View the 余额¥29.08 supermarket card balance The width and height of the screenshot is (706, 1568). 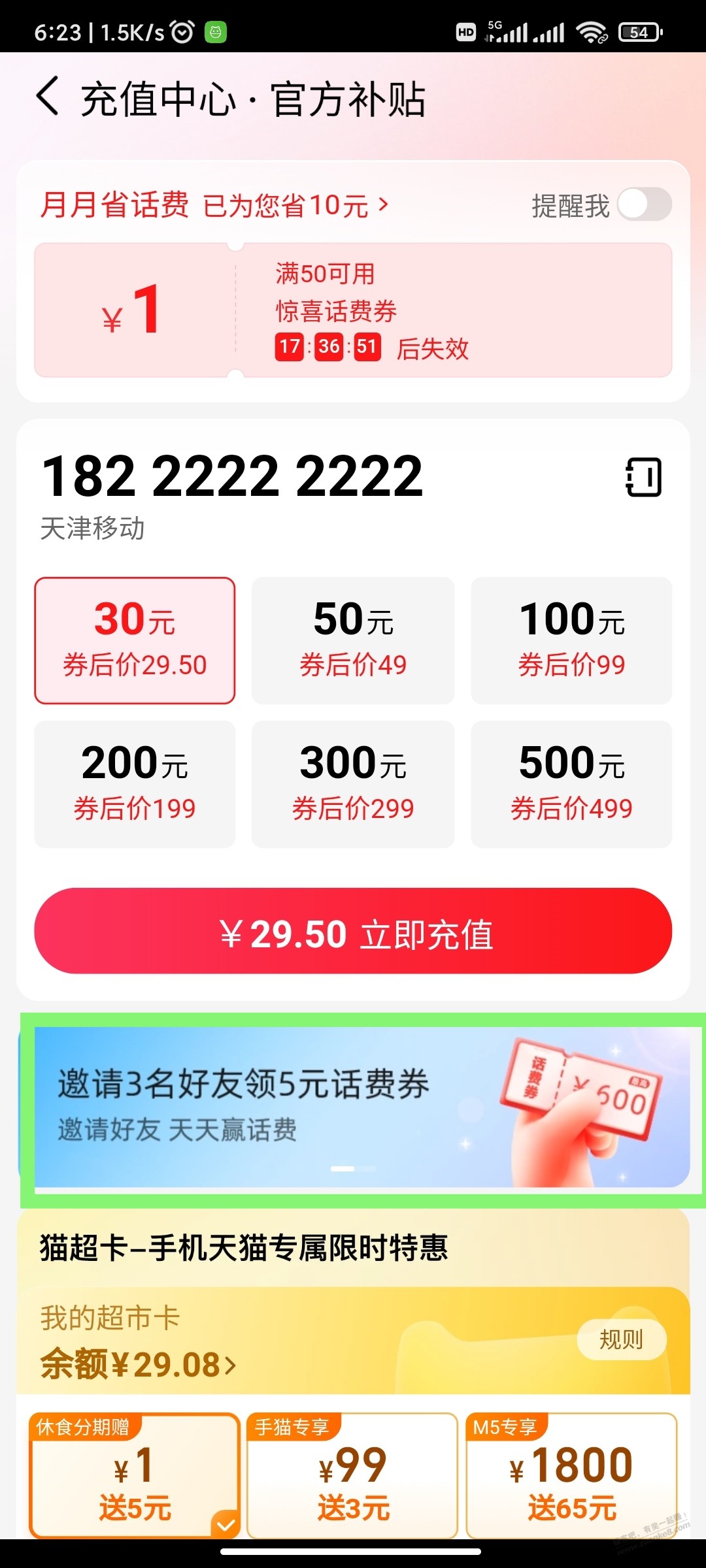pyautogui.click(x=138, y=1365)
